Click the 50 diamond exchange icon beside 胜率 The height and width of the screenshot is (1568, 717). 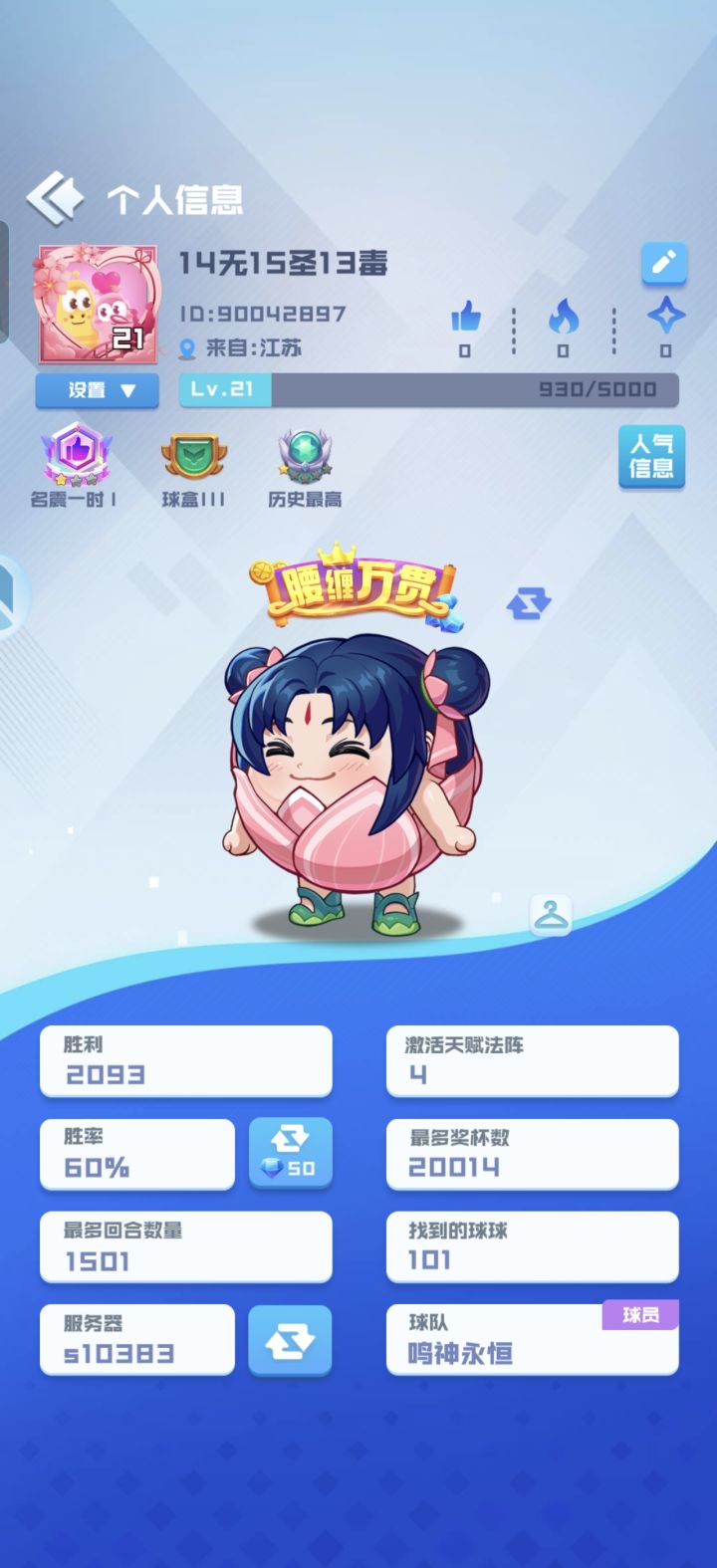click(290, 1154)
